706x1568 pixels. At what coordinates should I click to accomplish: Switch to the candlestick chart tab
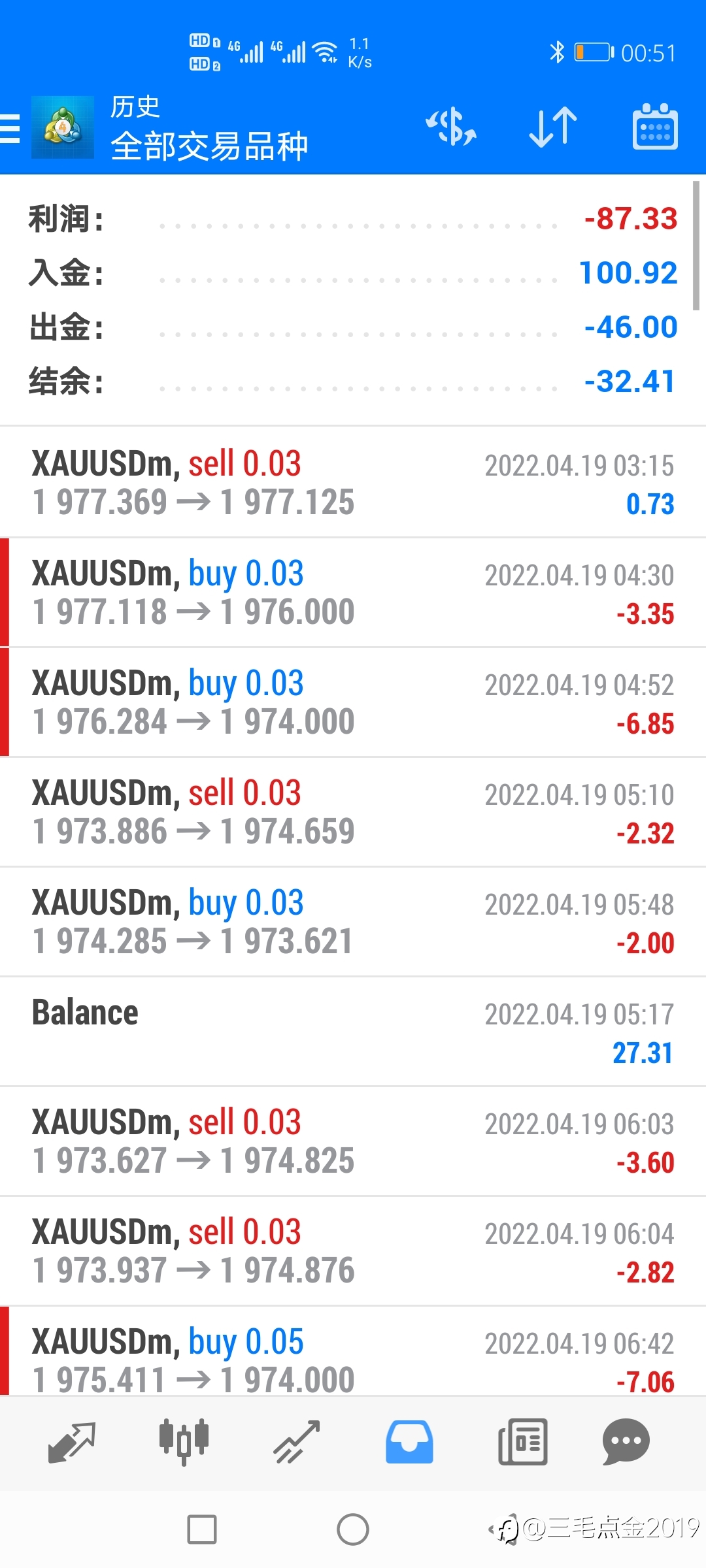click(184, 1442)
